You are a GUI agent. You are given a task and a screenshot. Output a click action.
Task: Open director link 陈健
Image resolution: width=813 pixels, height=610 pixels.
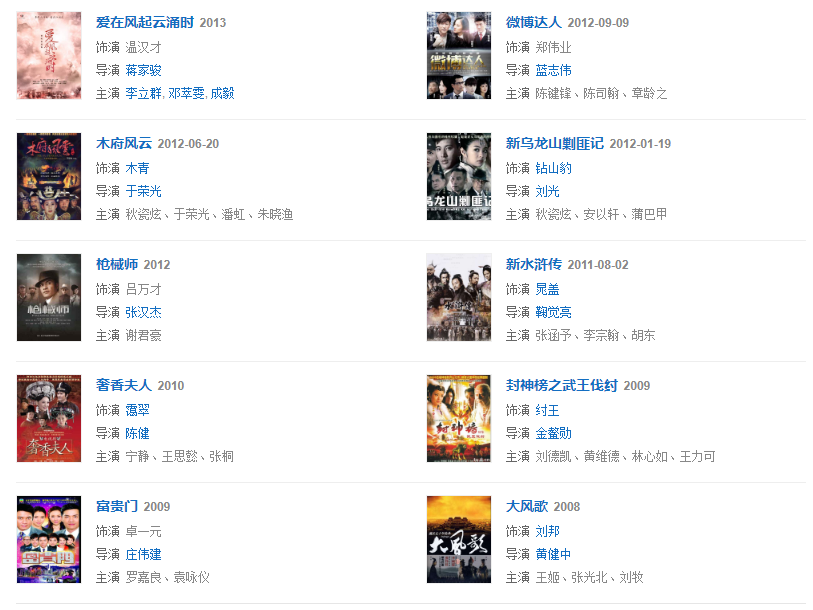point(137,433)
